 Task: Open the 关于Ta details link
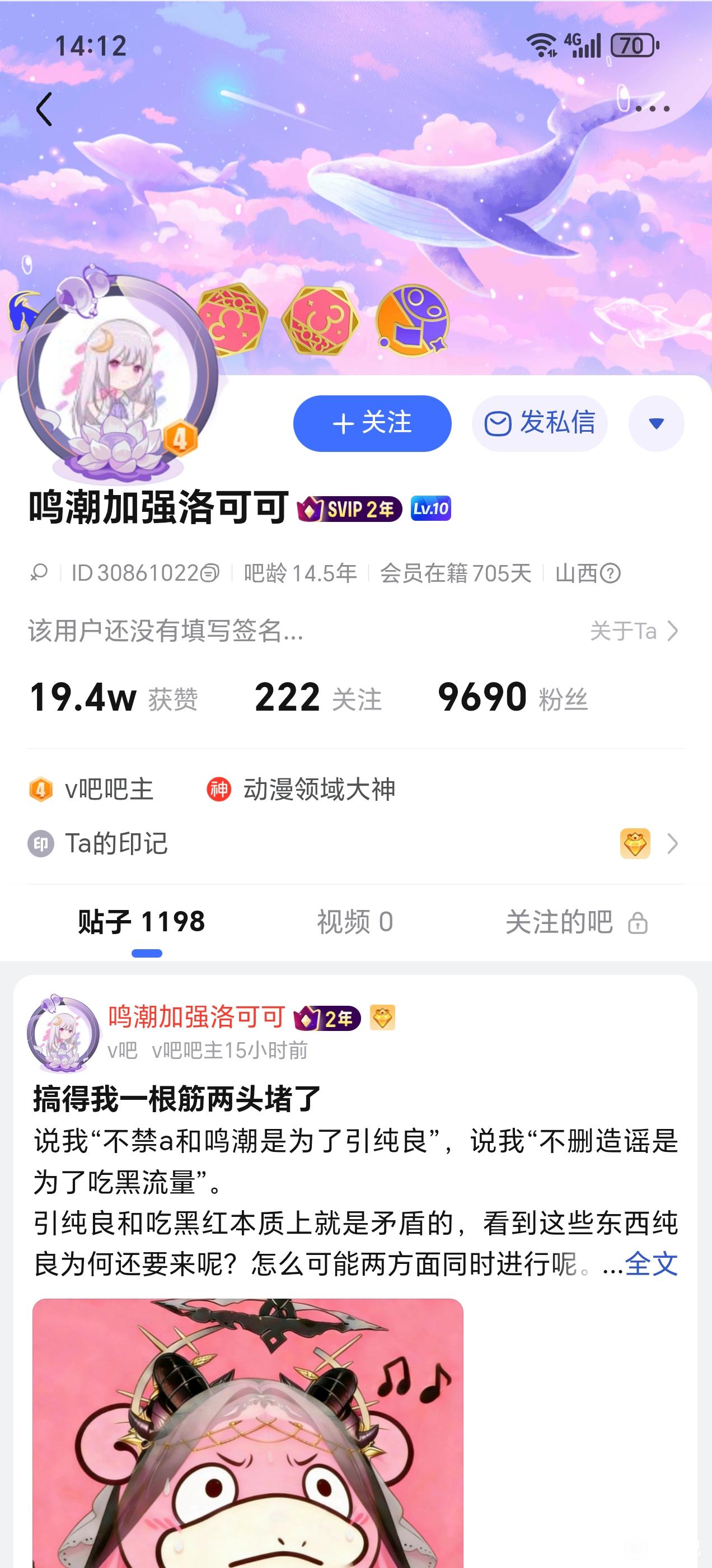(x=634, y=631)
